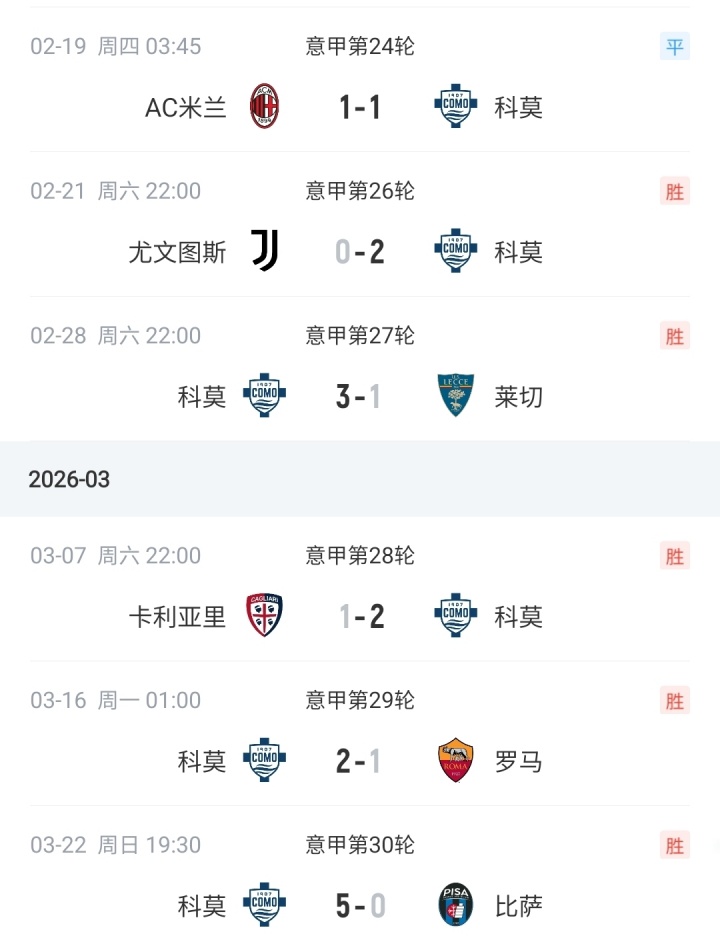View the 科莫 5-0 比萨 match
The width and height of the screenshot is (720, 946).
(360, 906)
